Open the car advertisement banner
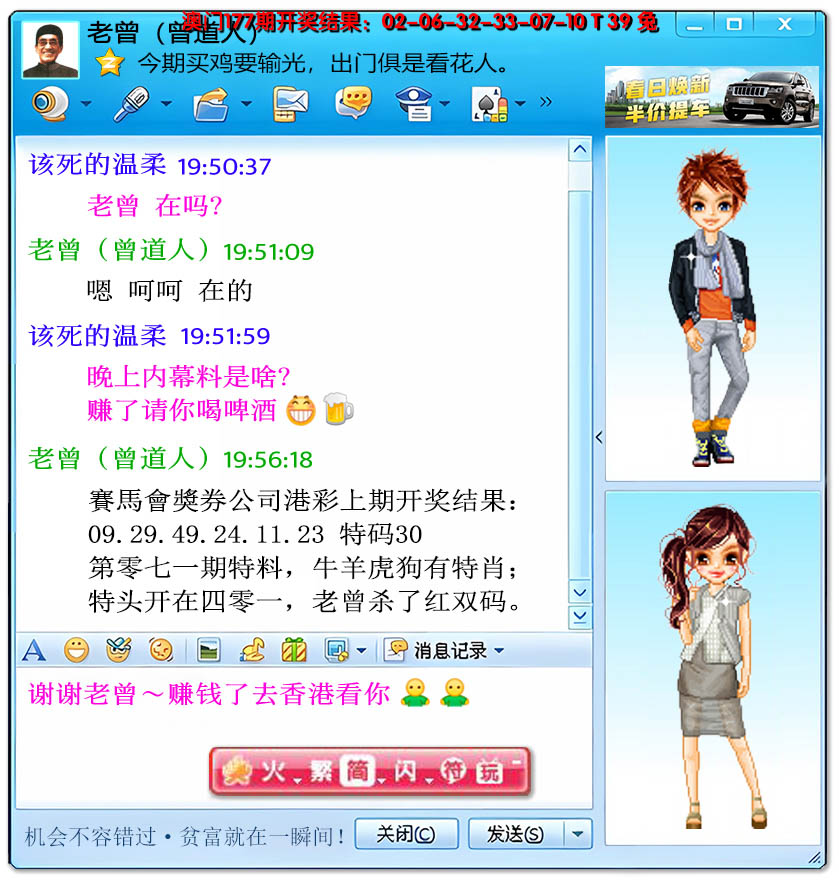This screenshot has width=839, height=881. 712,97
